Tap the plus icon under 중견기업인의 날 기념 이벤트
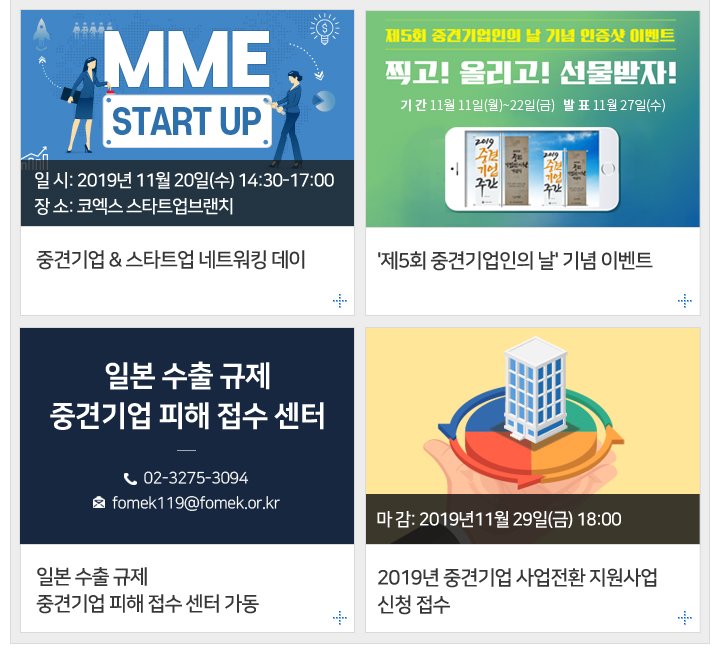This screenshot has height=656, width=720. click(684, 300)
